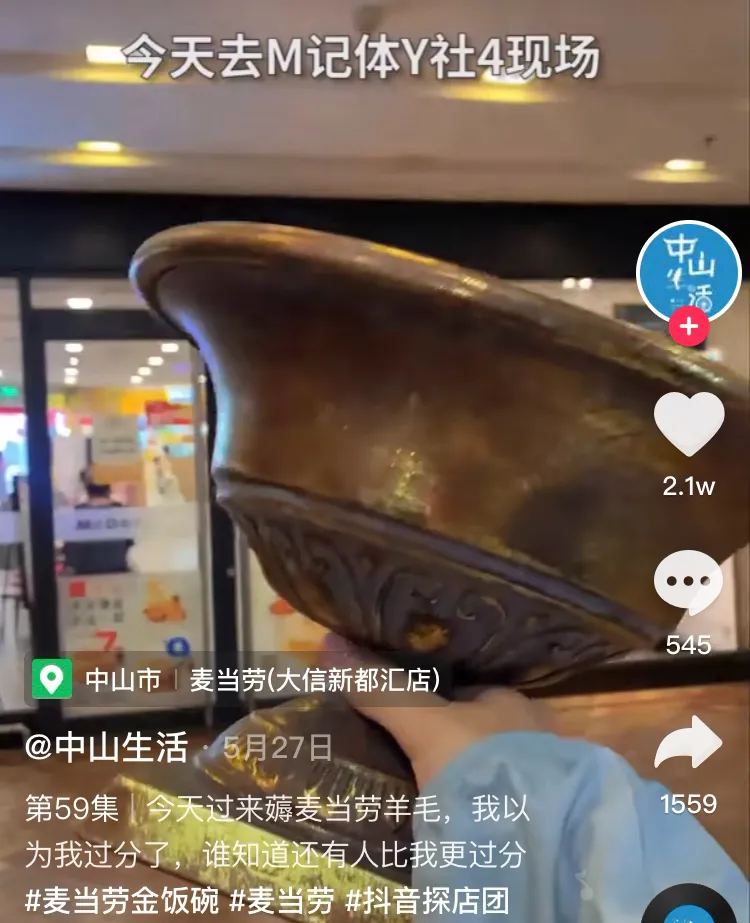This screenshot has height=923, width=750.
Task: Open the @中山生活 username link
Action: tap(106, 747)
